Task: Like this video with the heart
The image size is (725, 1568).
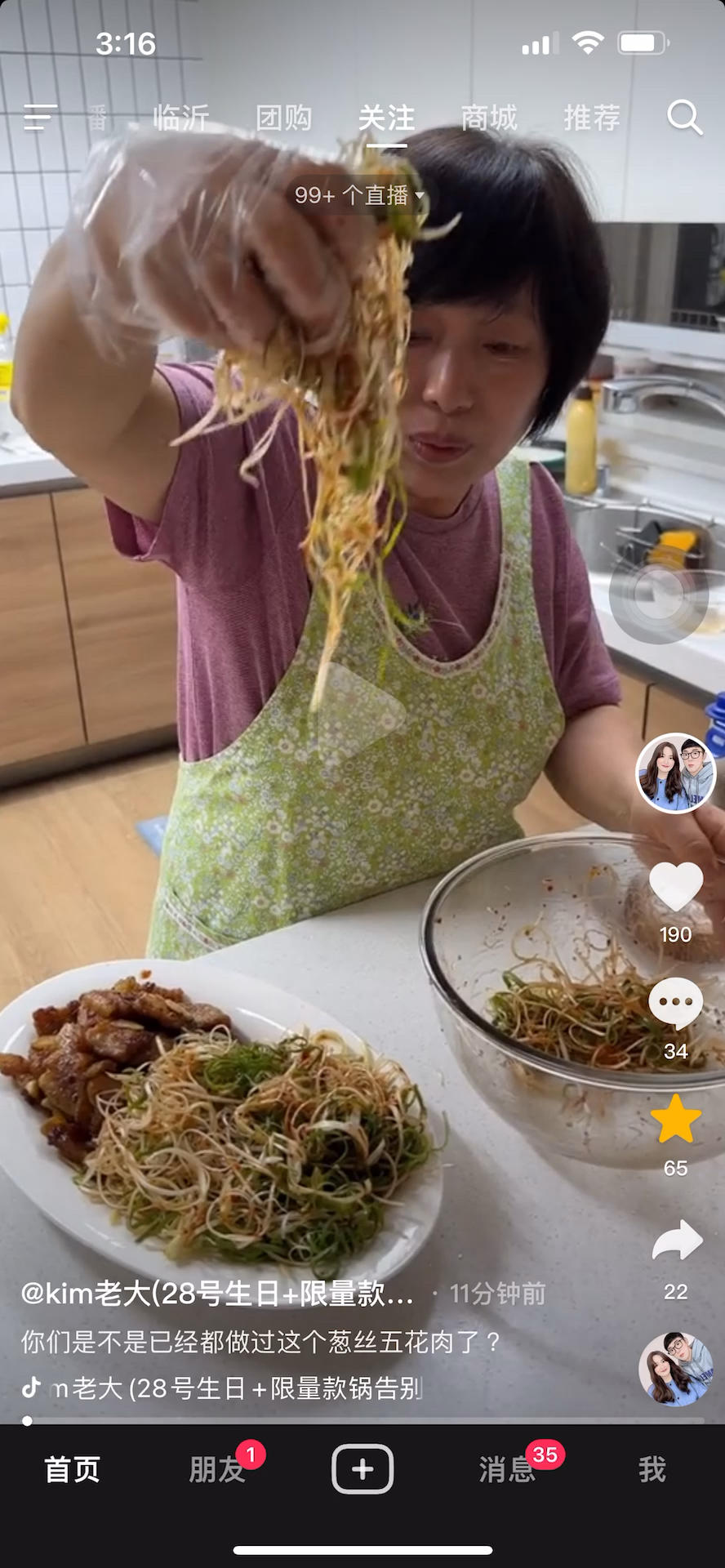Action: click(x=675, y=887)
